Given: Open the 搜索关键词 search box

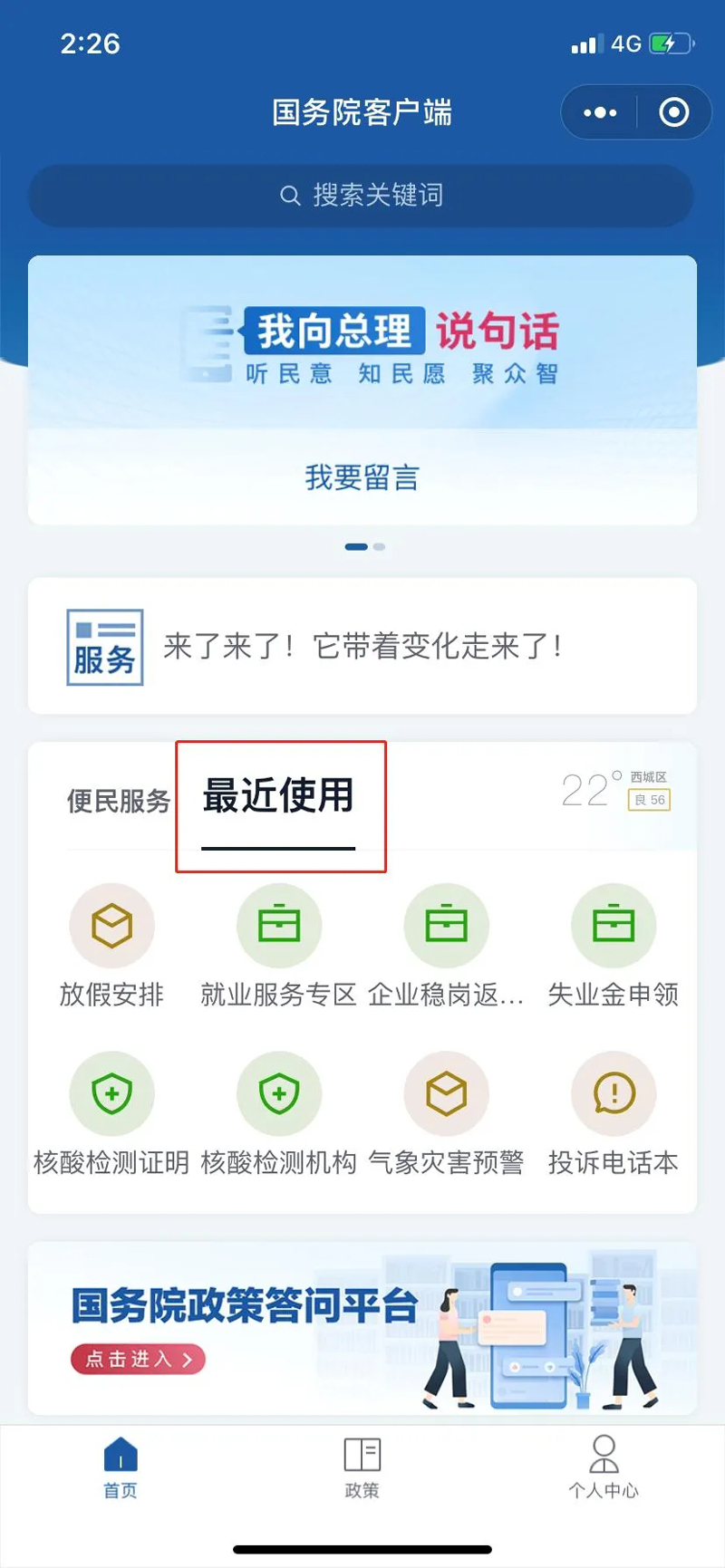Looking at the screenshot, I should (362, 195).
